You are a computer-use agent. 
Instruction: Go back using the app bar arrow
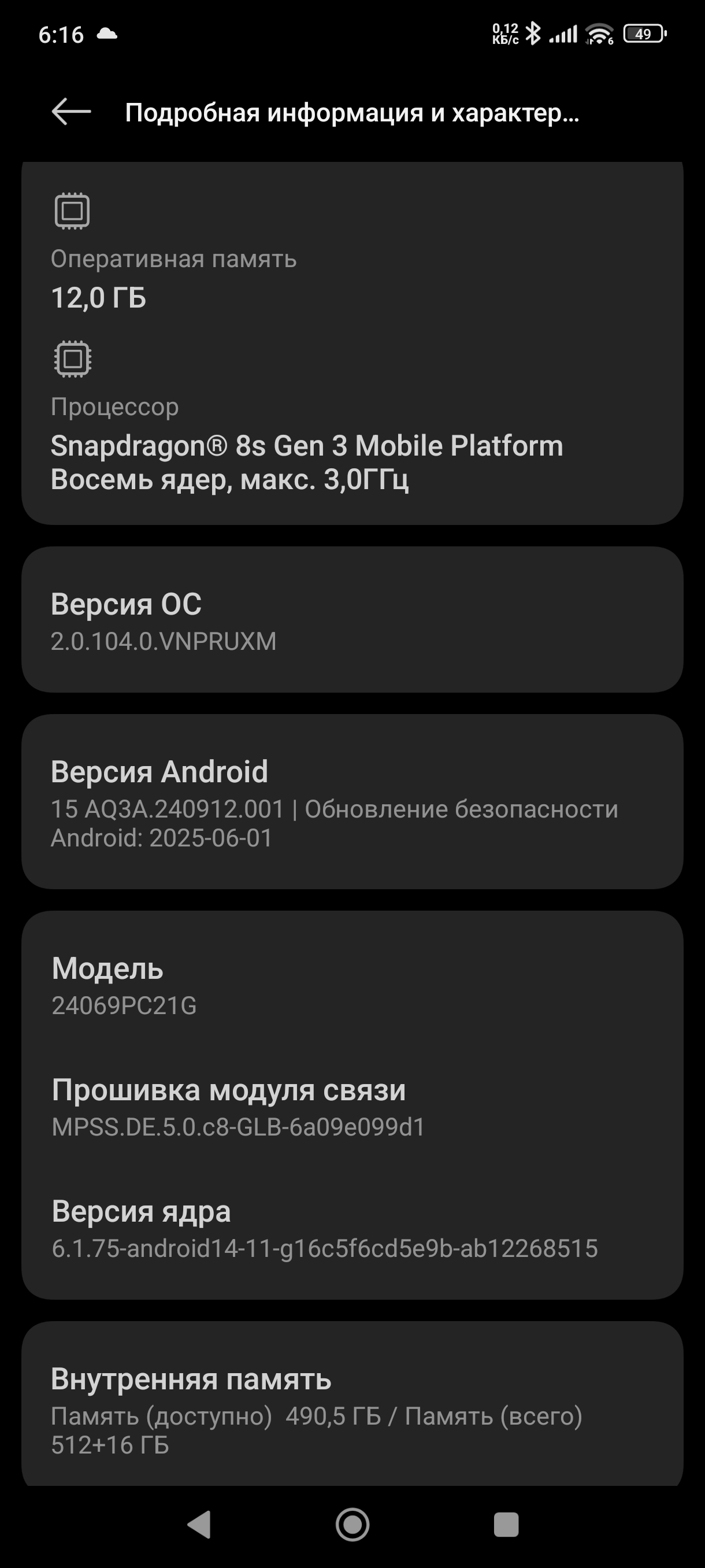[72, 112]
